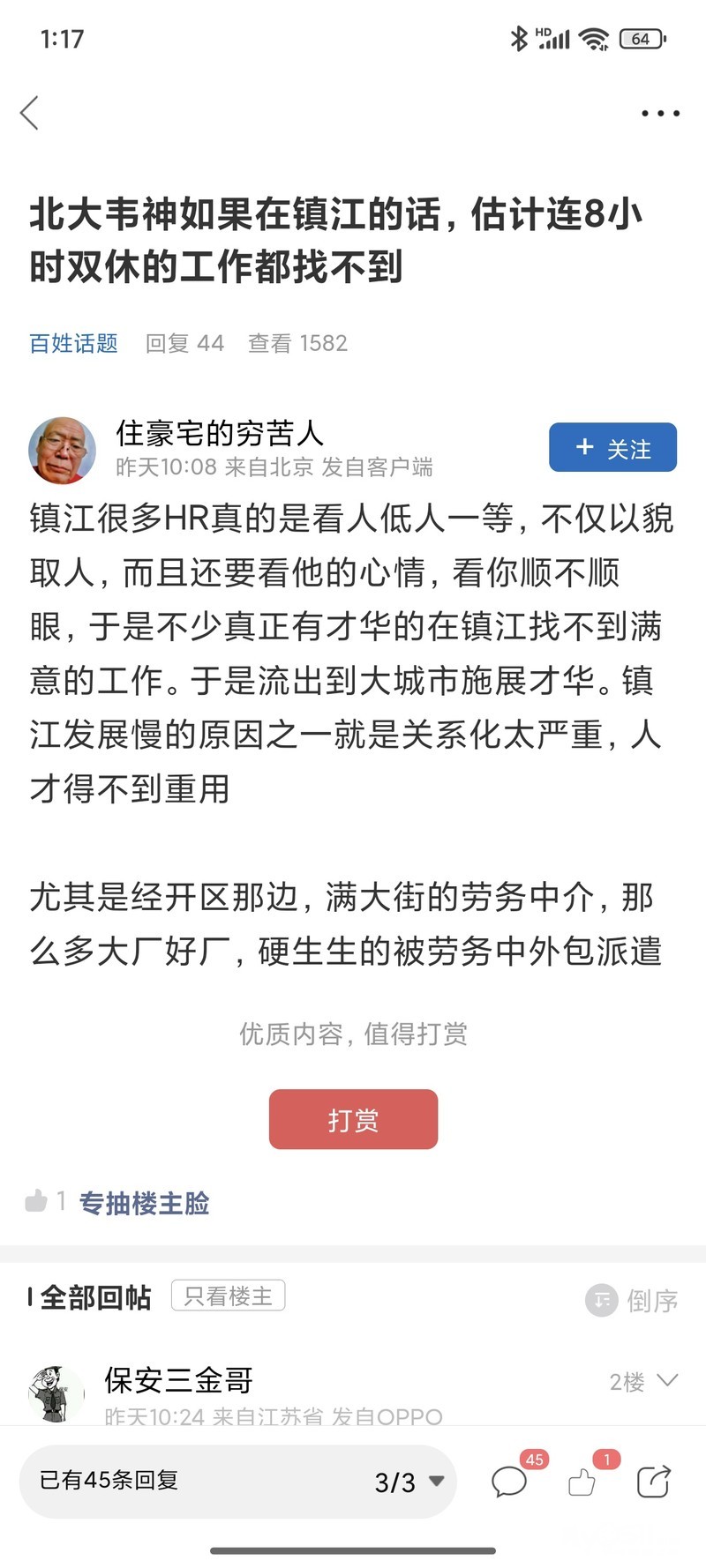706x1568 pixels.
Task: Switch replies to 倒序 order
Action: point(632,1300)
